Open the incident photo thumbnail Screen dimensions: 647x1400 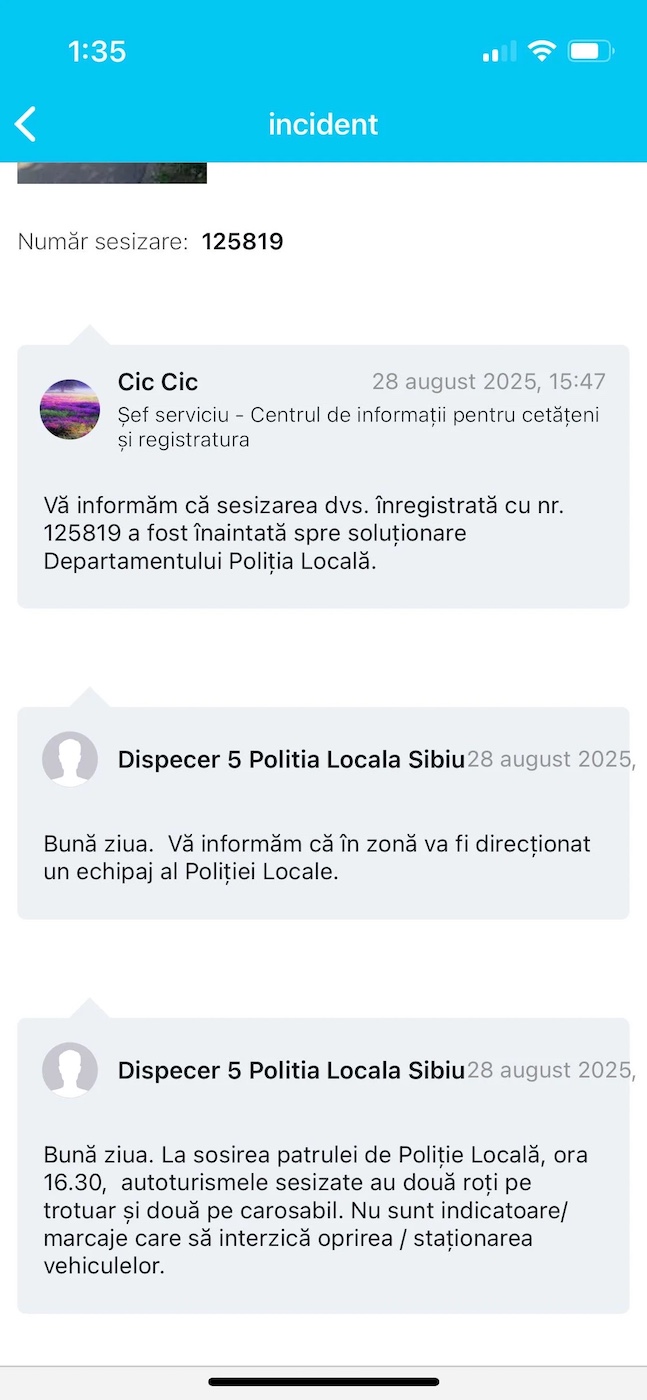[x=112, y=173]
